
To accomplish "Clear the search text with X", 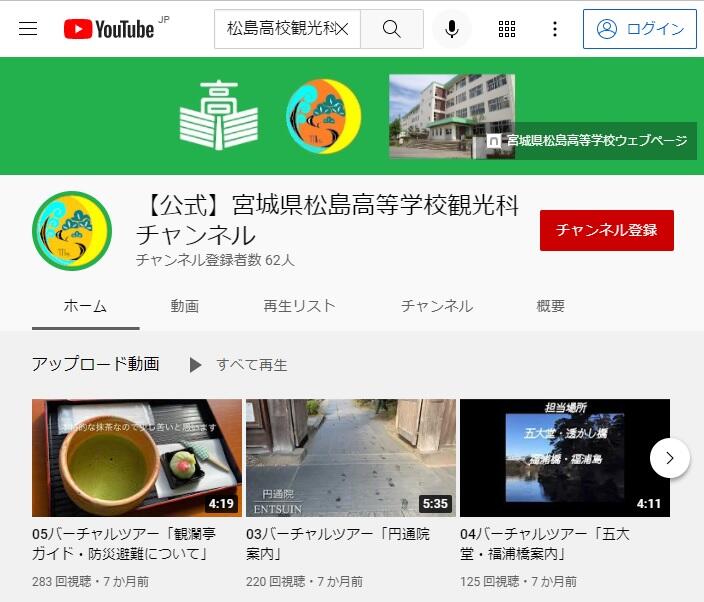I will tap(342, 29).
